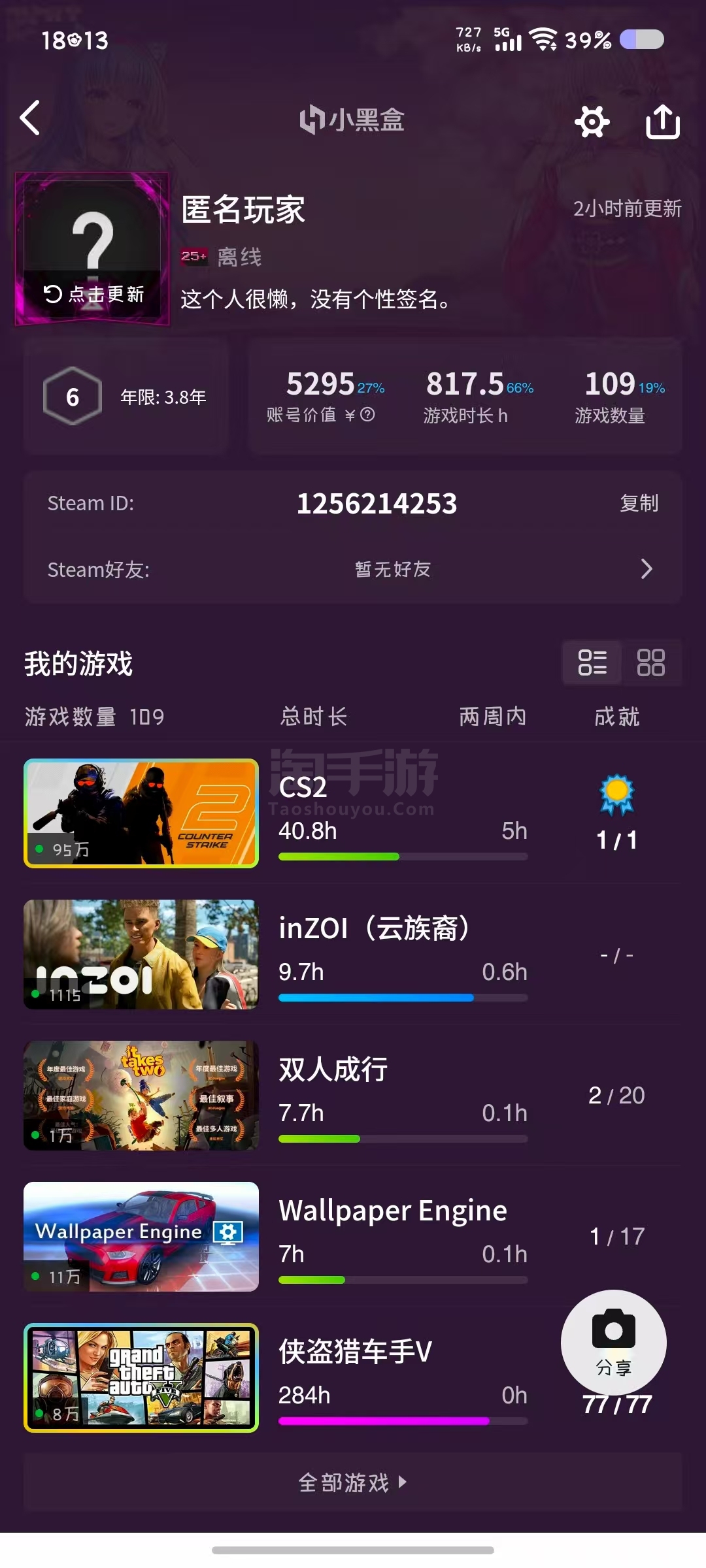The height and width of the screenshot is (1568, 706).
Task: Open the 侠盗猎车手V game entry
Action: click(353, 1378)
